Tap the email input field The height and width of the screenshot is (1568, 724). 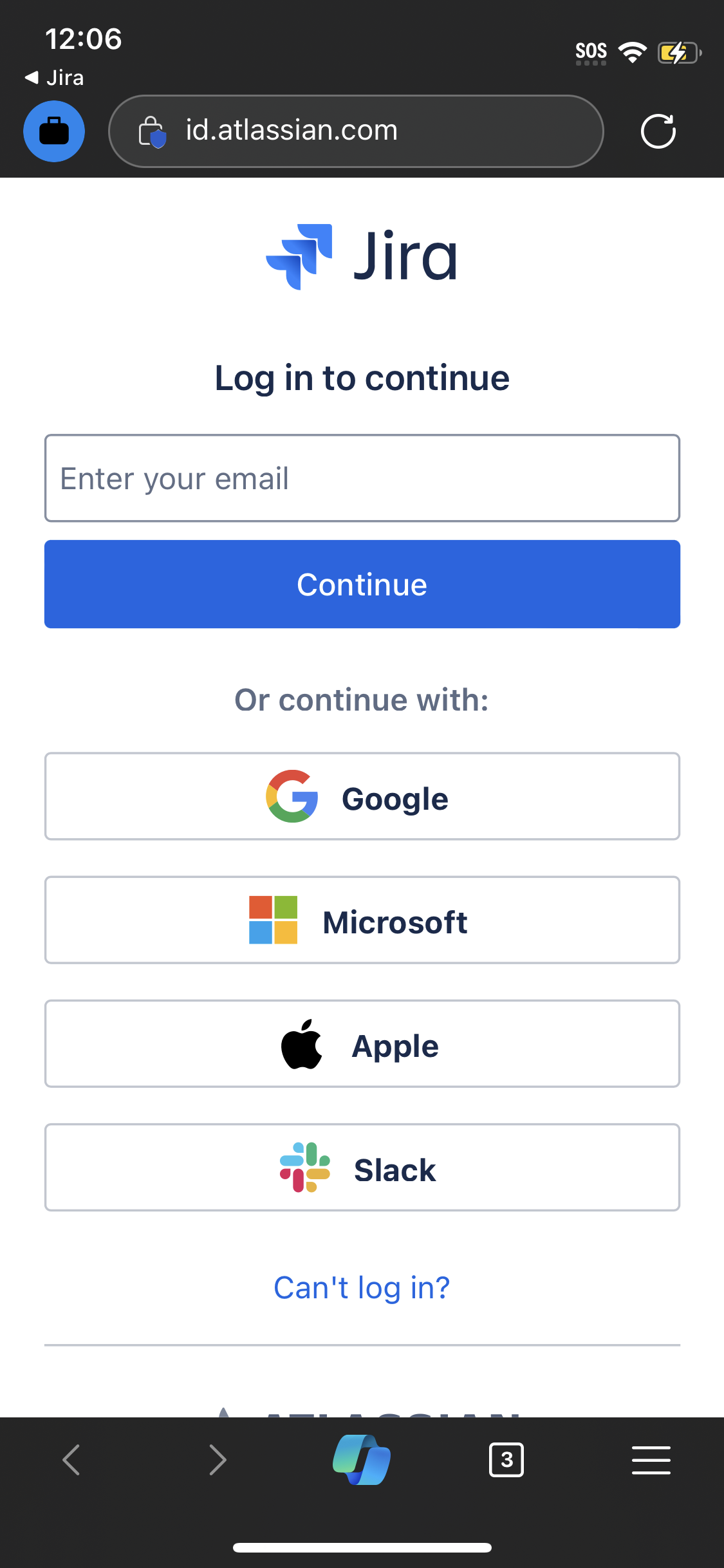[x=362, y=478]
